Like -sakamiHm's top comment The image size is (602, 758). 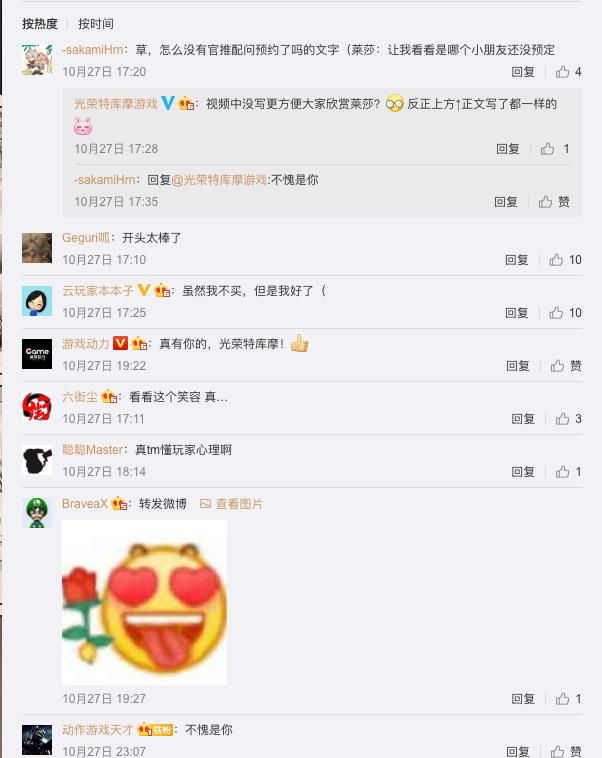point(567,72)
